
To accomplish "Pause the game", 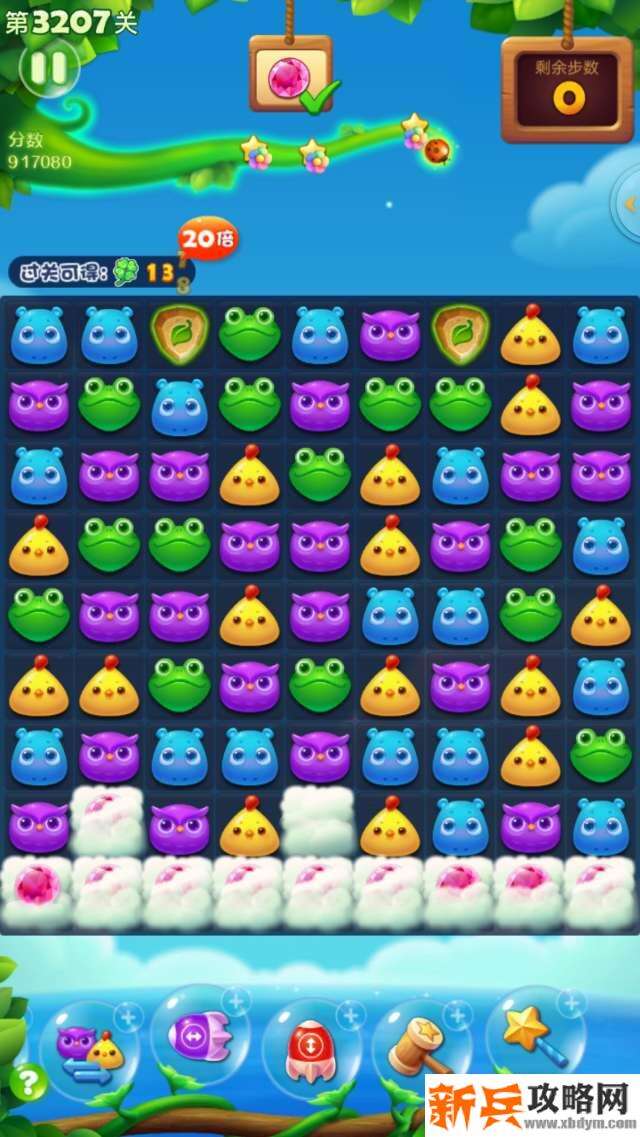I will coord(48,68).
